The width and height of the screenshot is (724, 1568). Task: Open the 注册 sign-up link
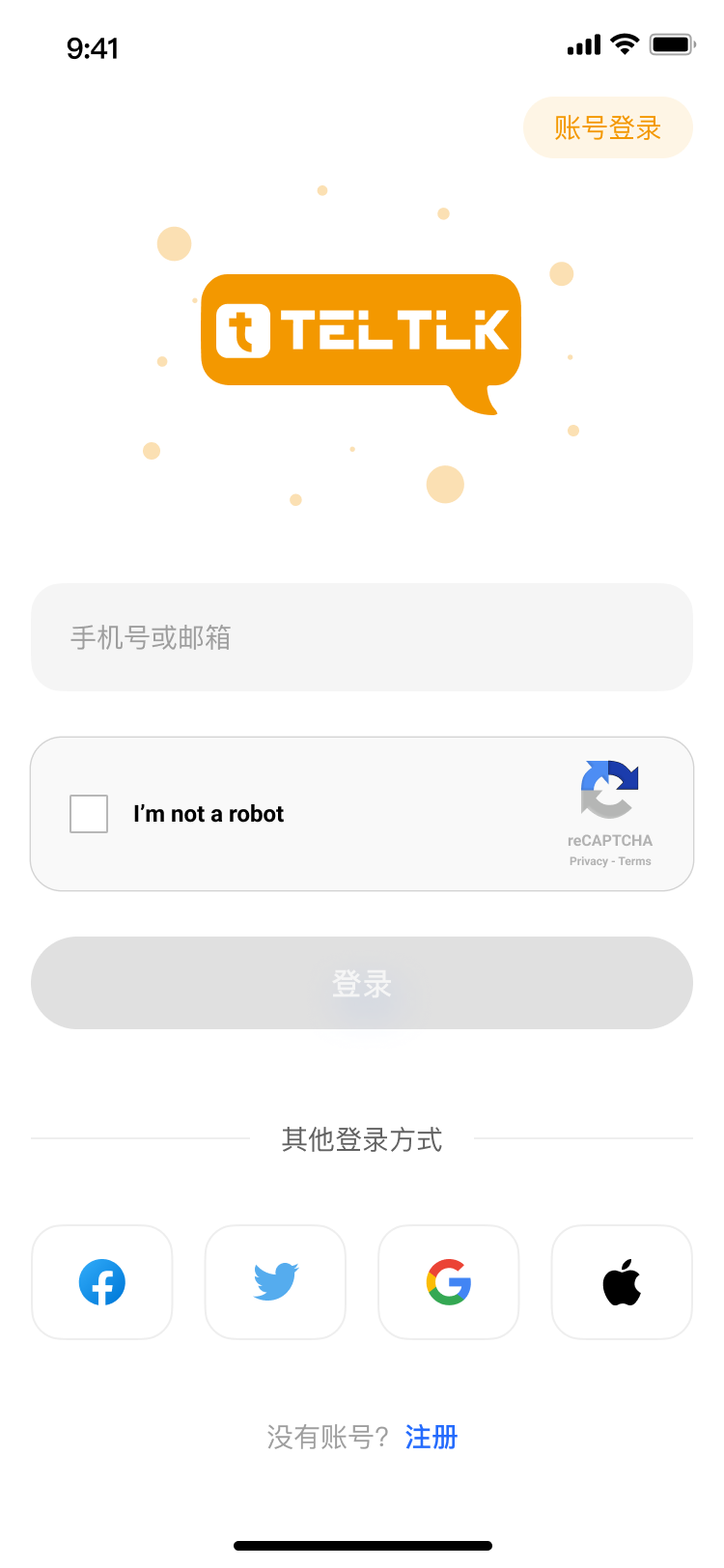pos(432,1438)
